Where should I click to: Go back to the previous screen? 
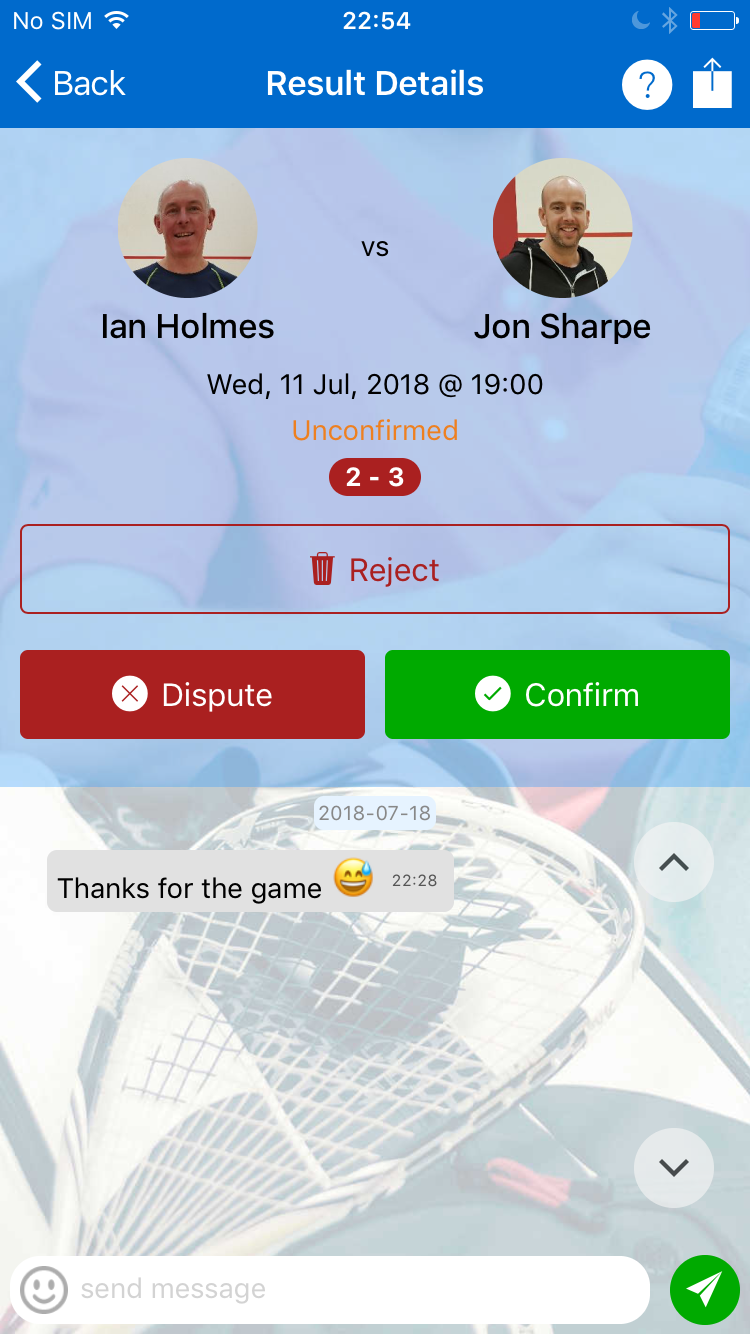[x=70, y=83]
